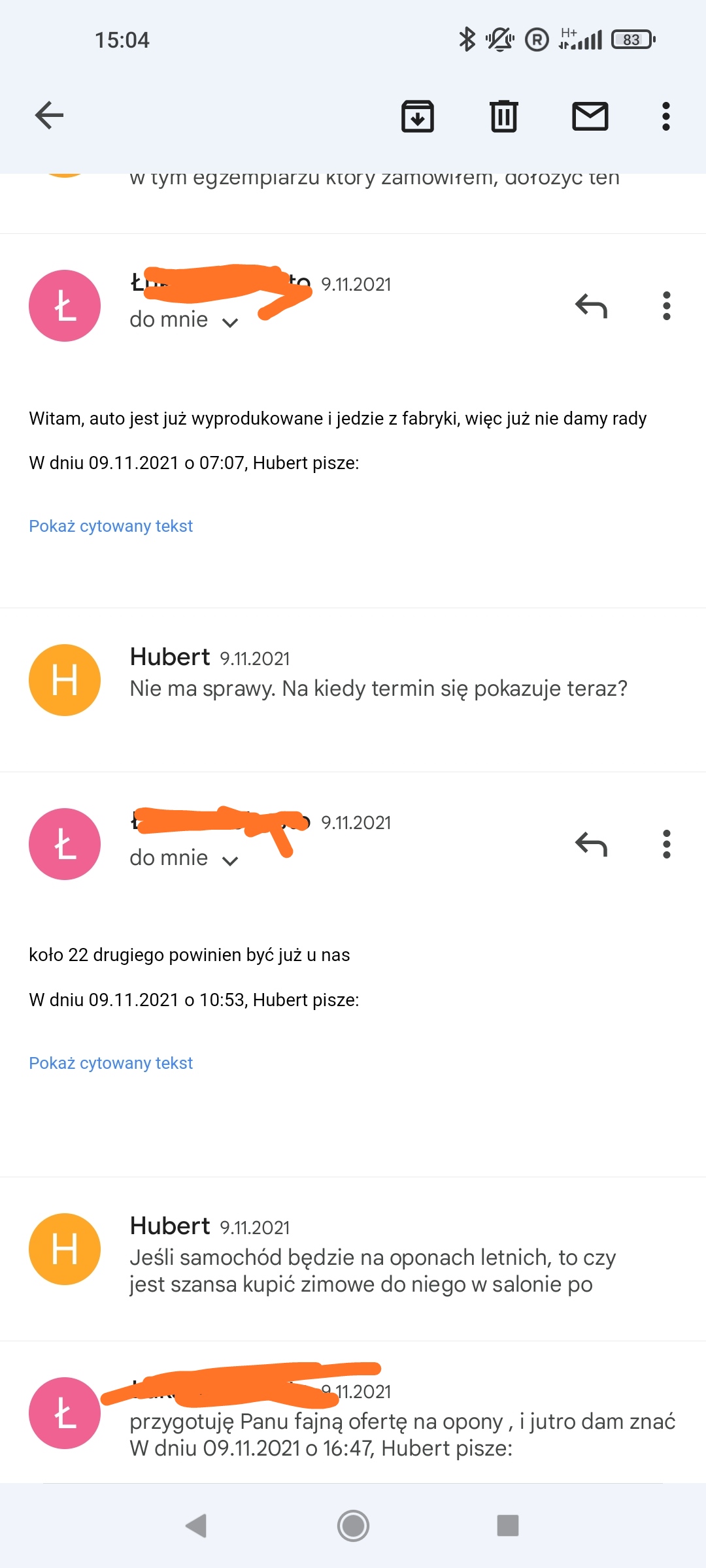Reply to the message about auto wyprodukowane
This screenshot has height=1568, width=706.
coord(592,306)
